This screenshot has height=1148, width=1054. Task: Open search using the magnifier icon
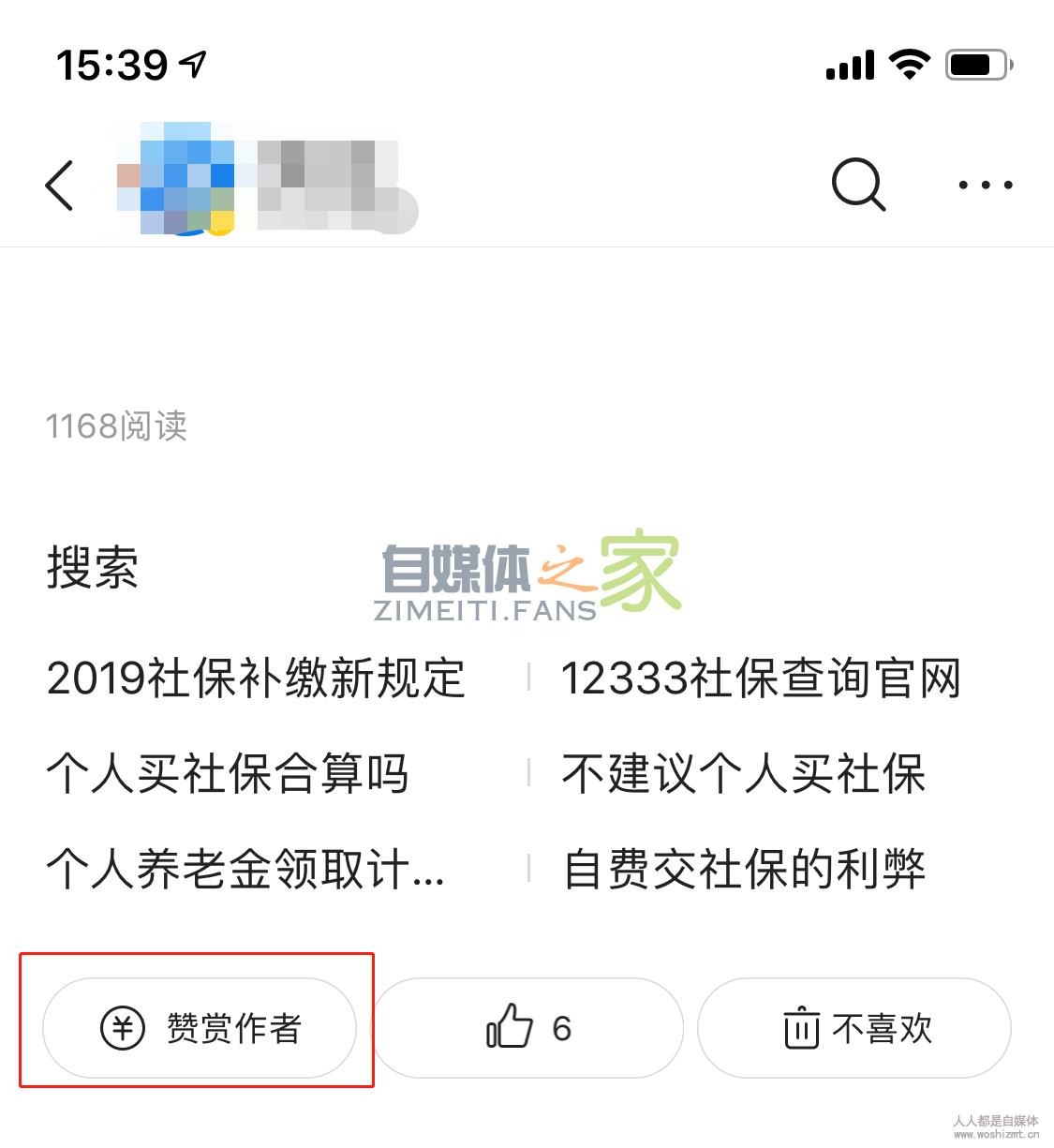[858, 185]
